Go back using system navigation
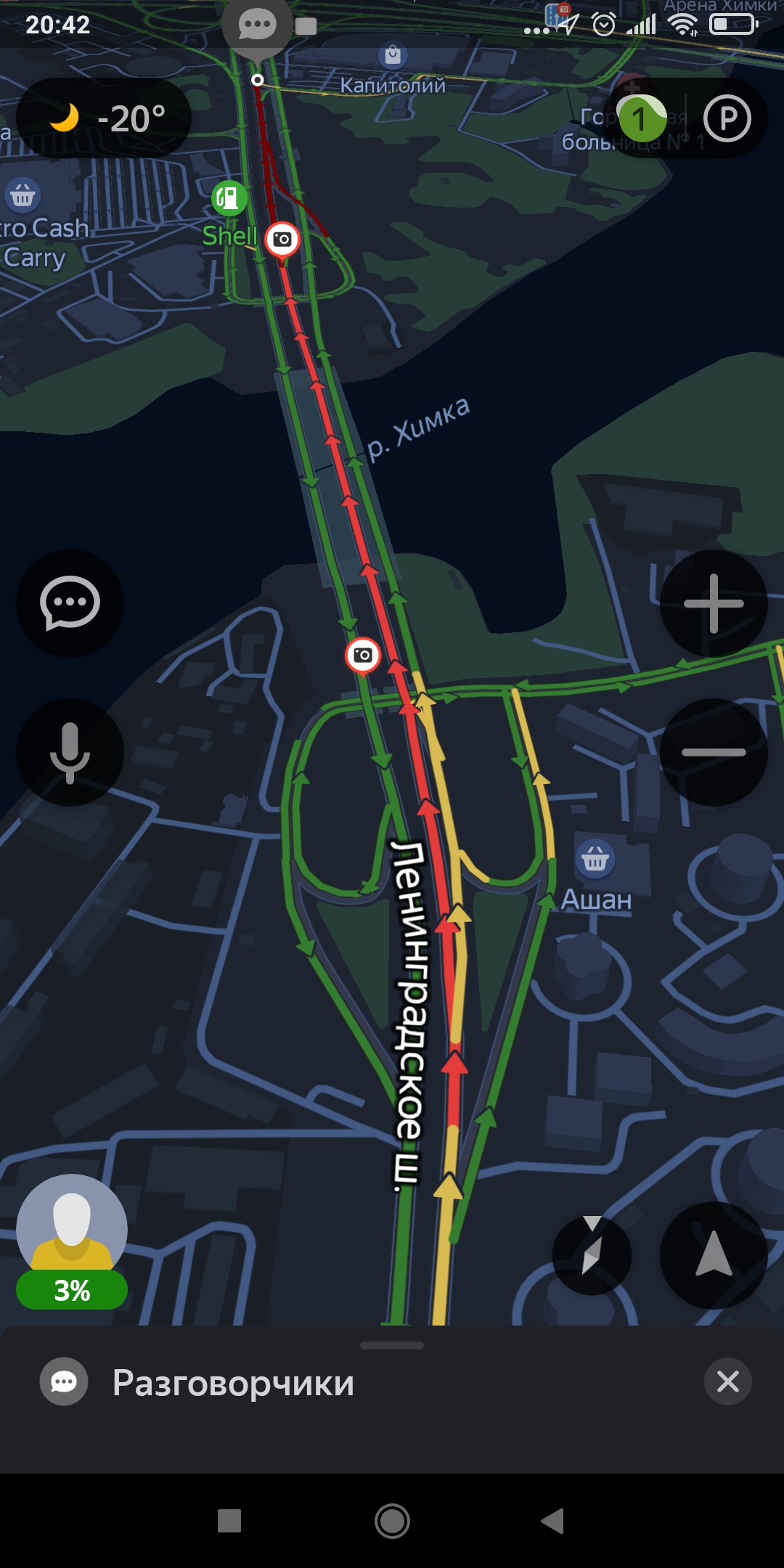 [553, 1520]
